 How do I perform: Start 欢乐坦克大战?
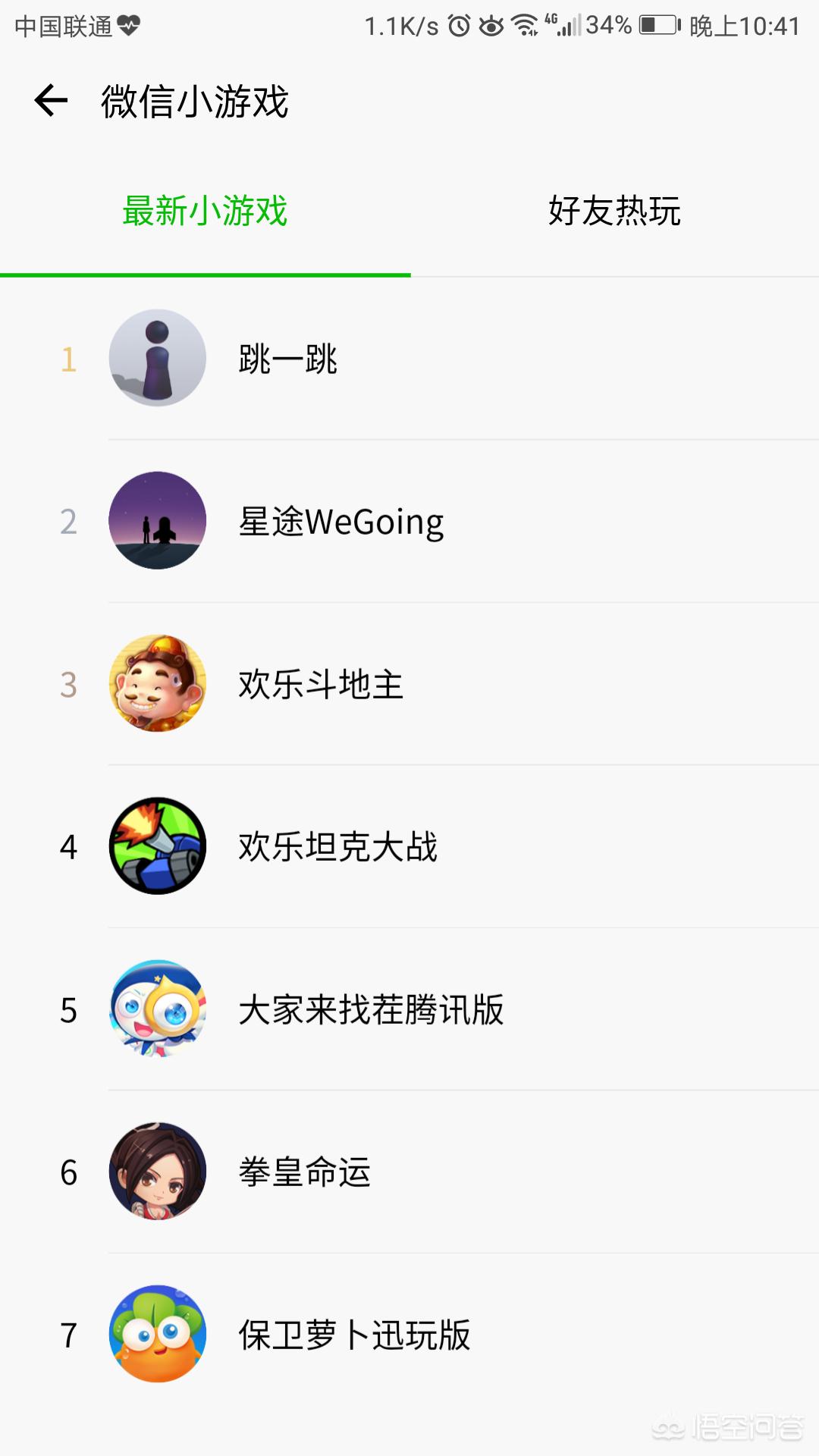(337, 846)
